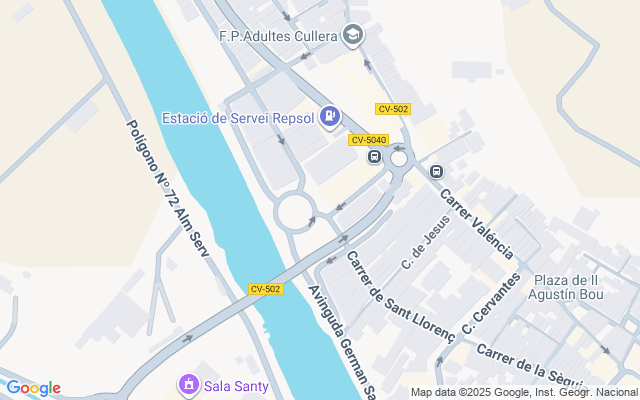Select the Estació de Servei Repsol gas station pin

331,119
